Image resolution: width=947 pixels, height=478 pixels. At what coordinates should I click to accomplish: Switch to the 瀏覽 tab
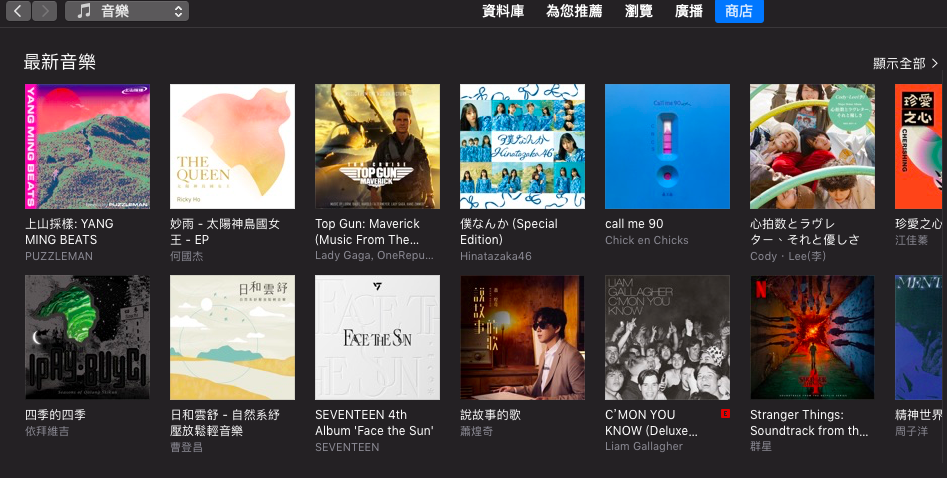click(639, 11)
